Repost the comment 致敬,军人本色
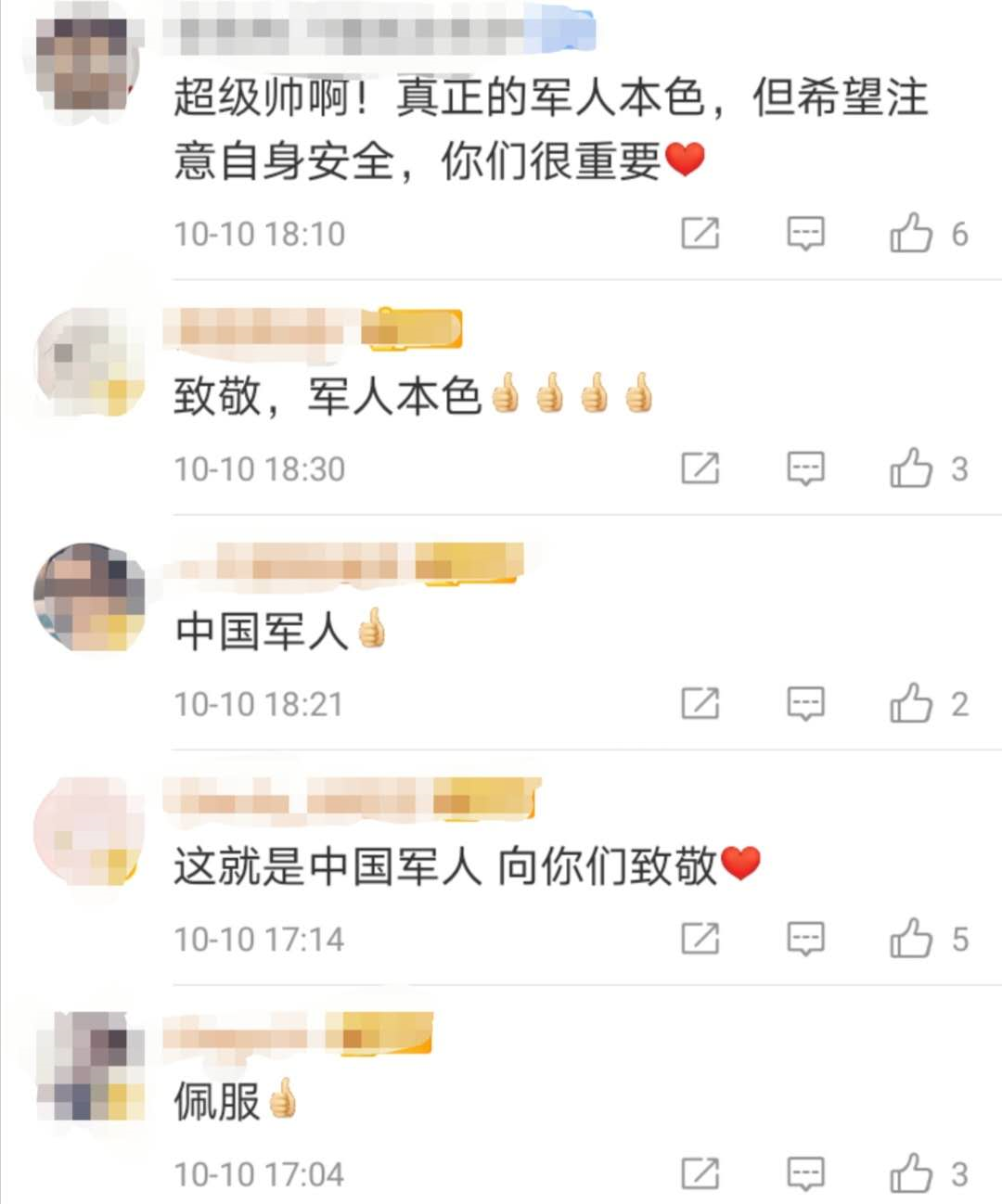The width and height of the screenshot is (1002, 1204). 700,468
